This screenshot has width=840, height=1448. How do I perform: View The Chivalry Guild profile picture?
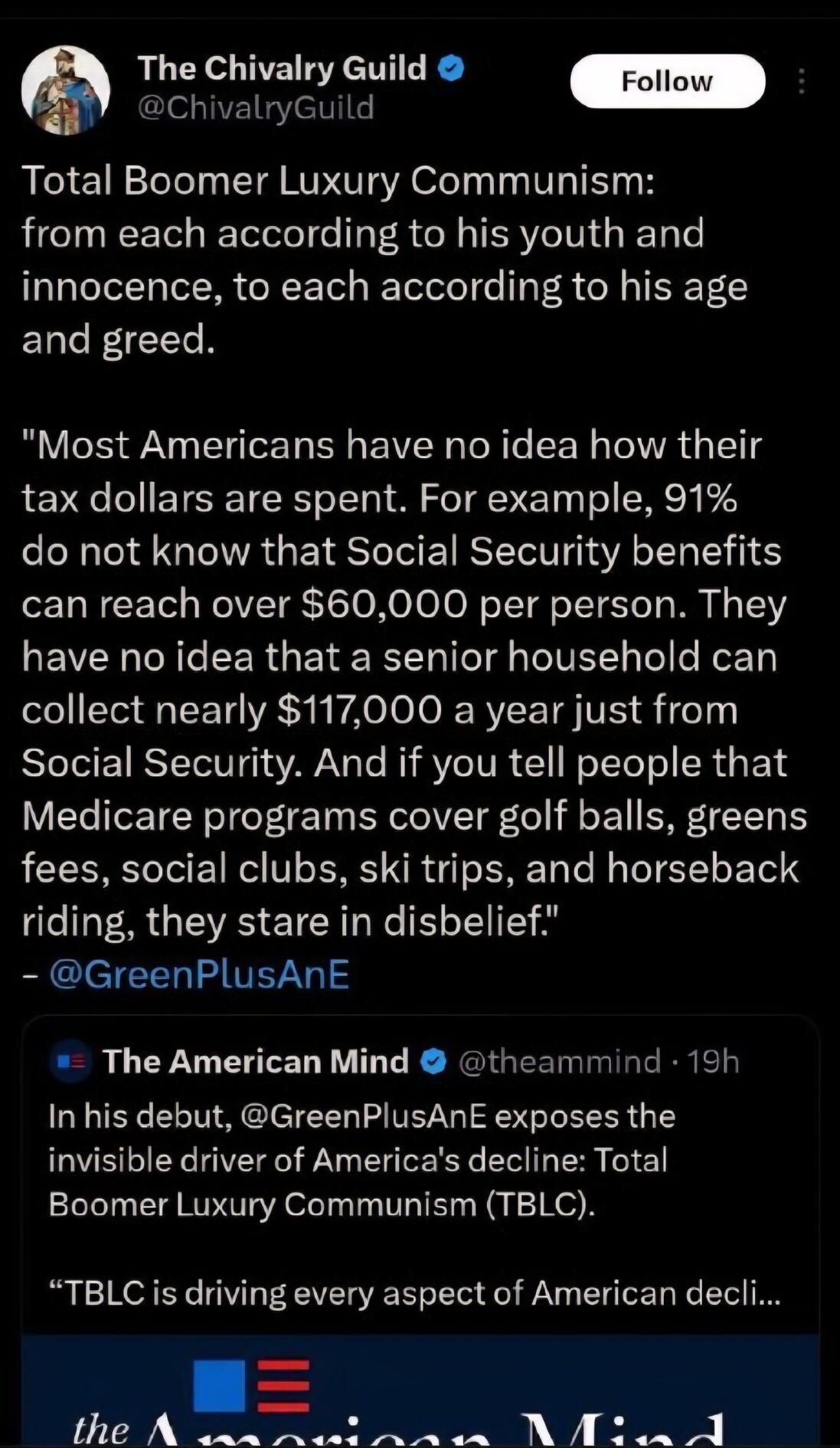66,90
